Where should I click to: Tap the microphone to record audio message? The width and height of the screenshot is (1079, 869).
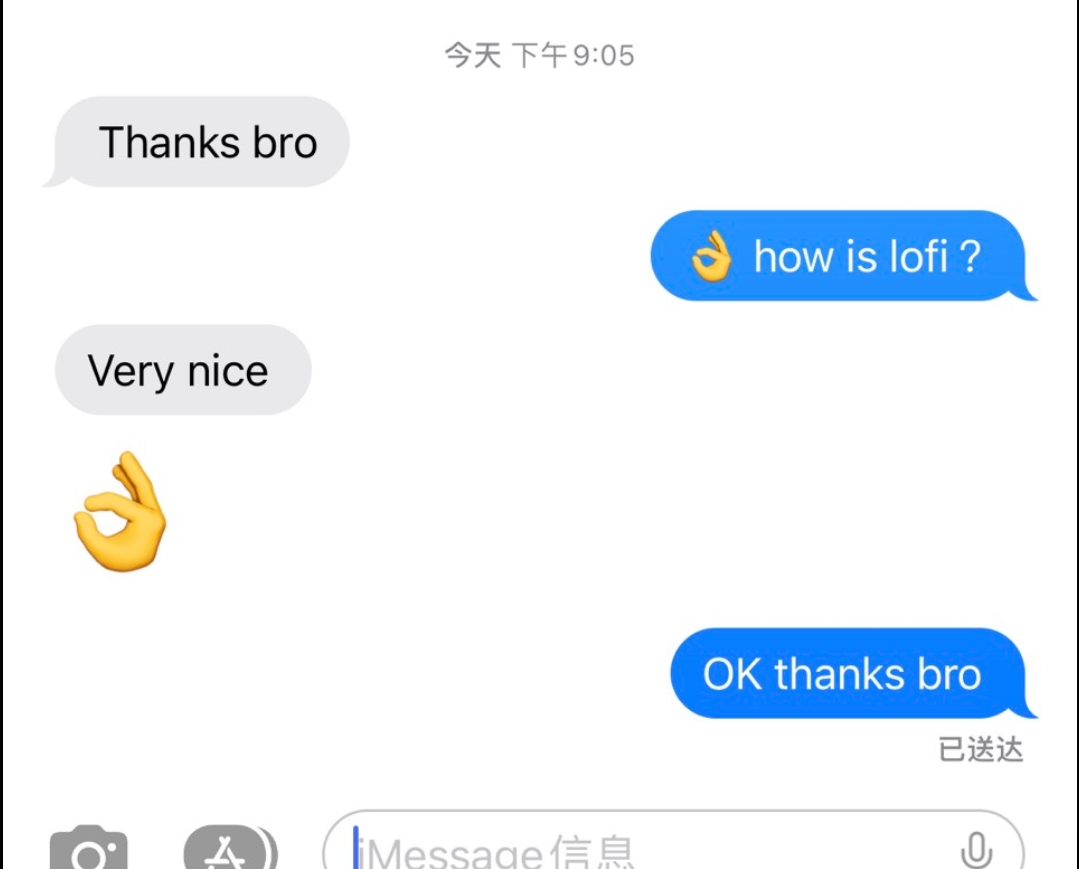[975, 850]
